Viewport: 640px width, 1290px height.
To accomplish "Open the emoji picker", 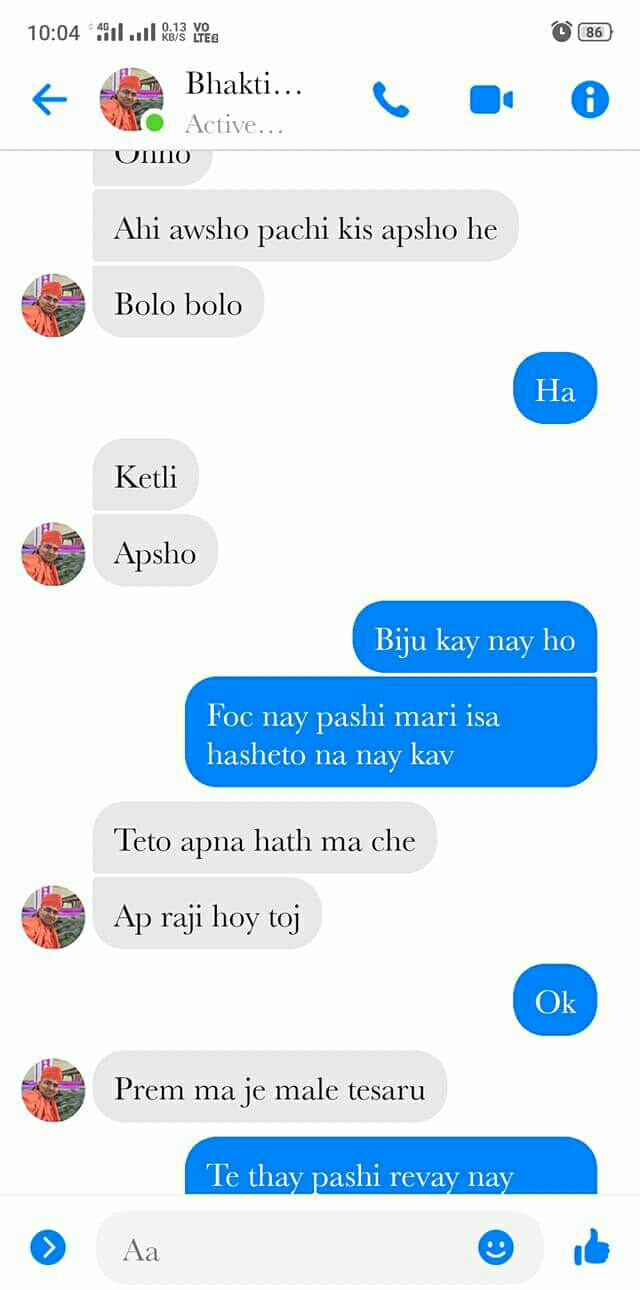I will click(x=496, y=1247).
